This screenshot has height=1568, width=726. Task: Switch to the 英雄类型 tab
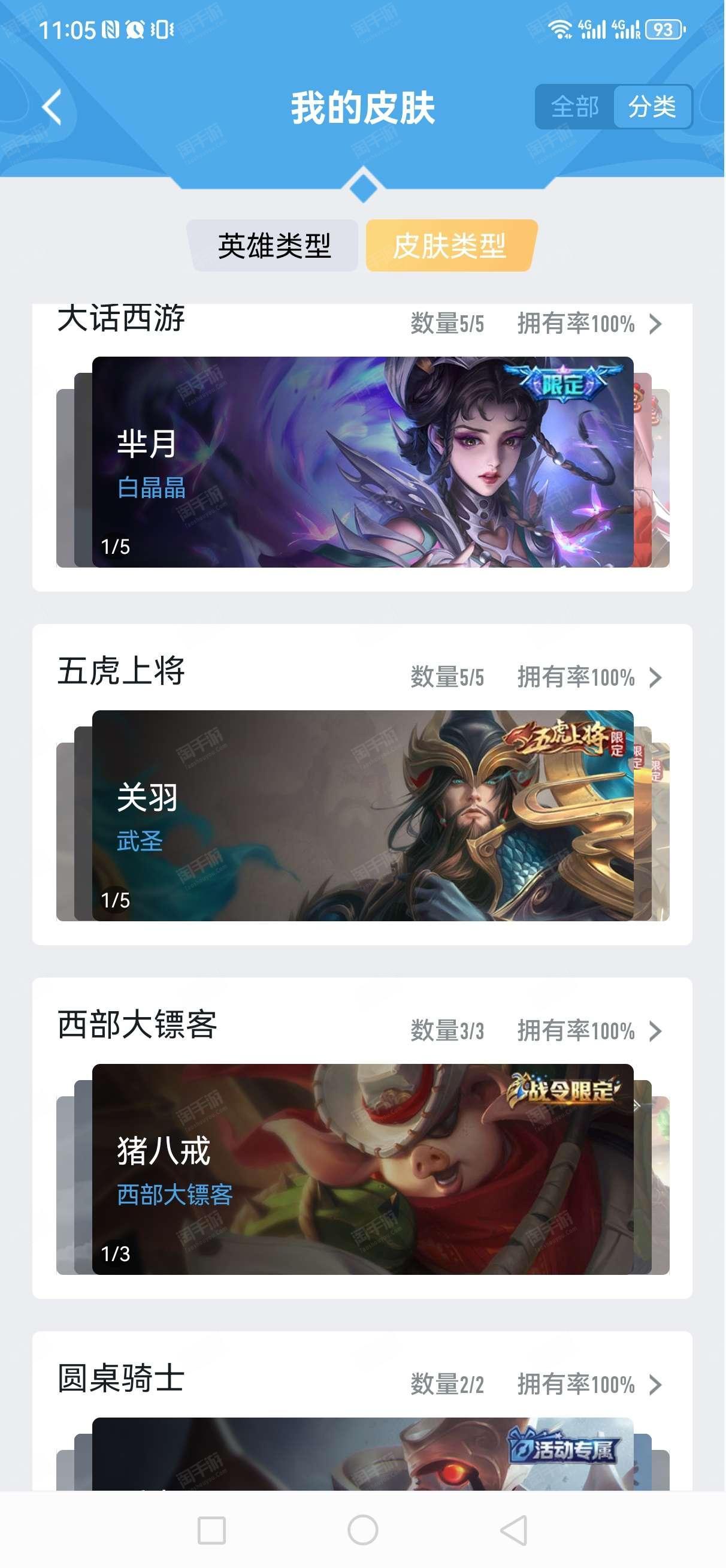274,246
